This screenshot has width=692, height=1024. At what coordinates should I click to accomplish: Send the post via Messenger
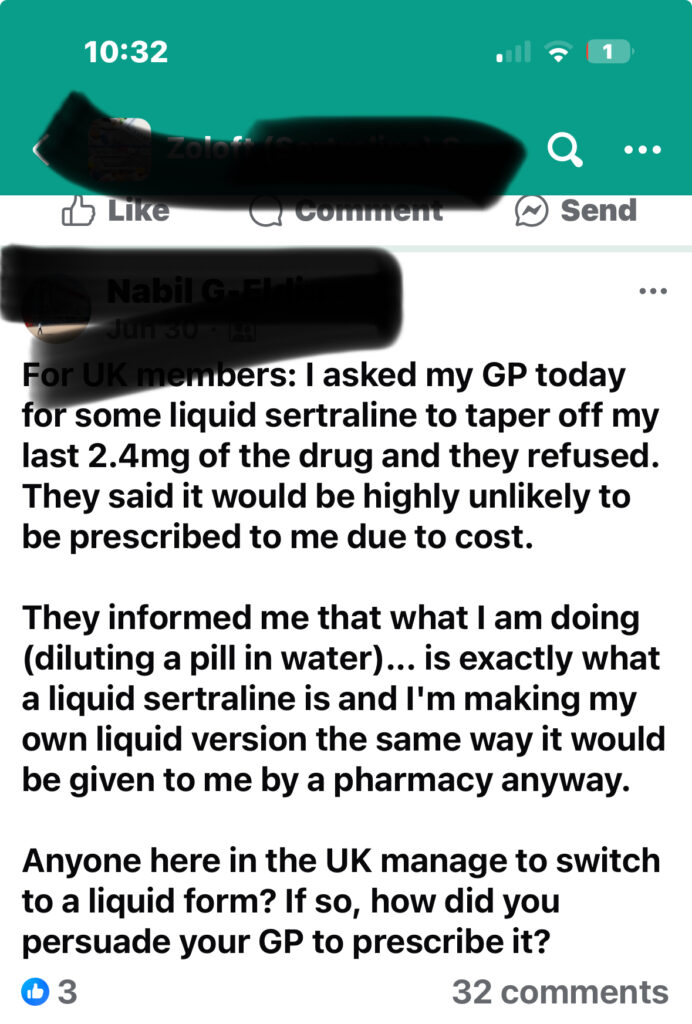(x=576, y=210)
